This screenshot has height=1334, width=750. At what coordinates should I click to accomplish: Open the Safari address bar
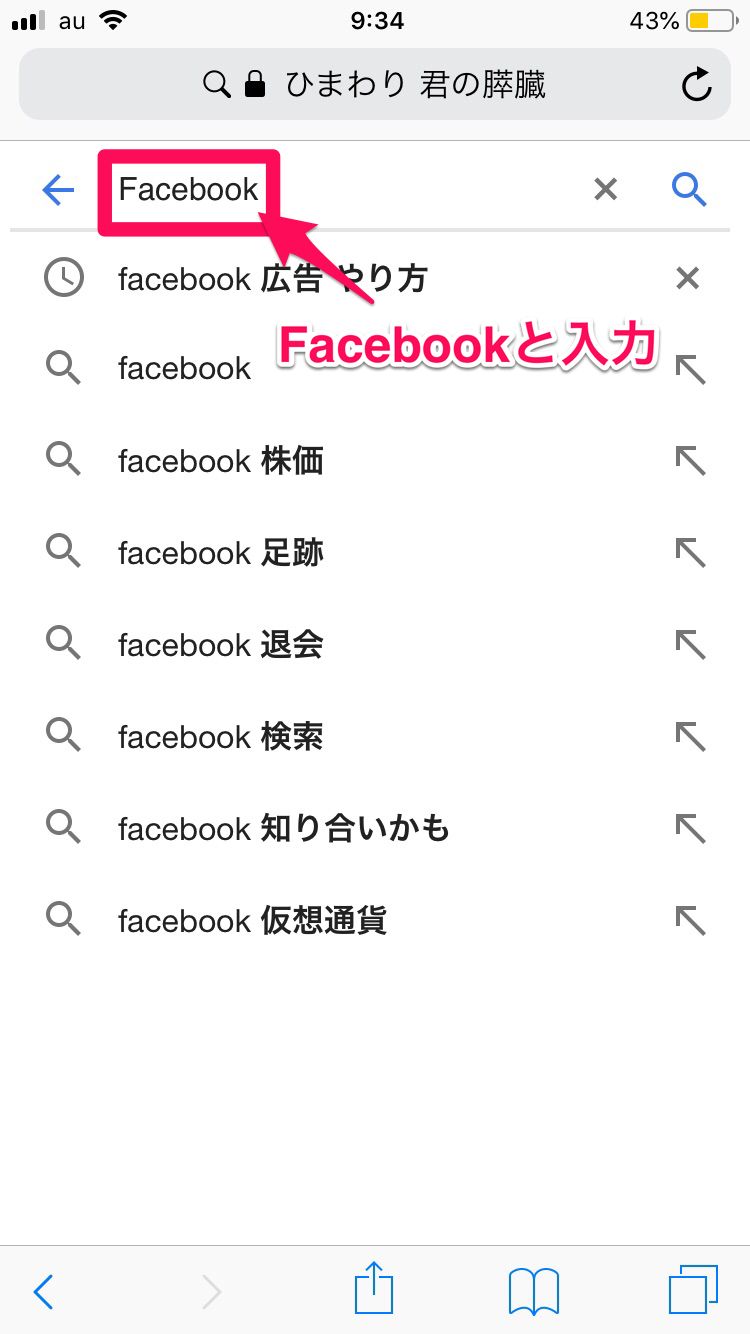tap(375, 85)
